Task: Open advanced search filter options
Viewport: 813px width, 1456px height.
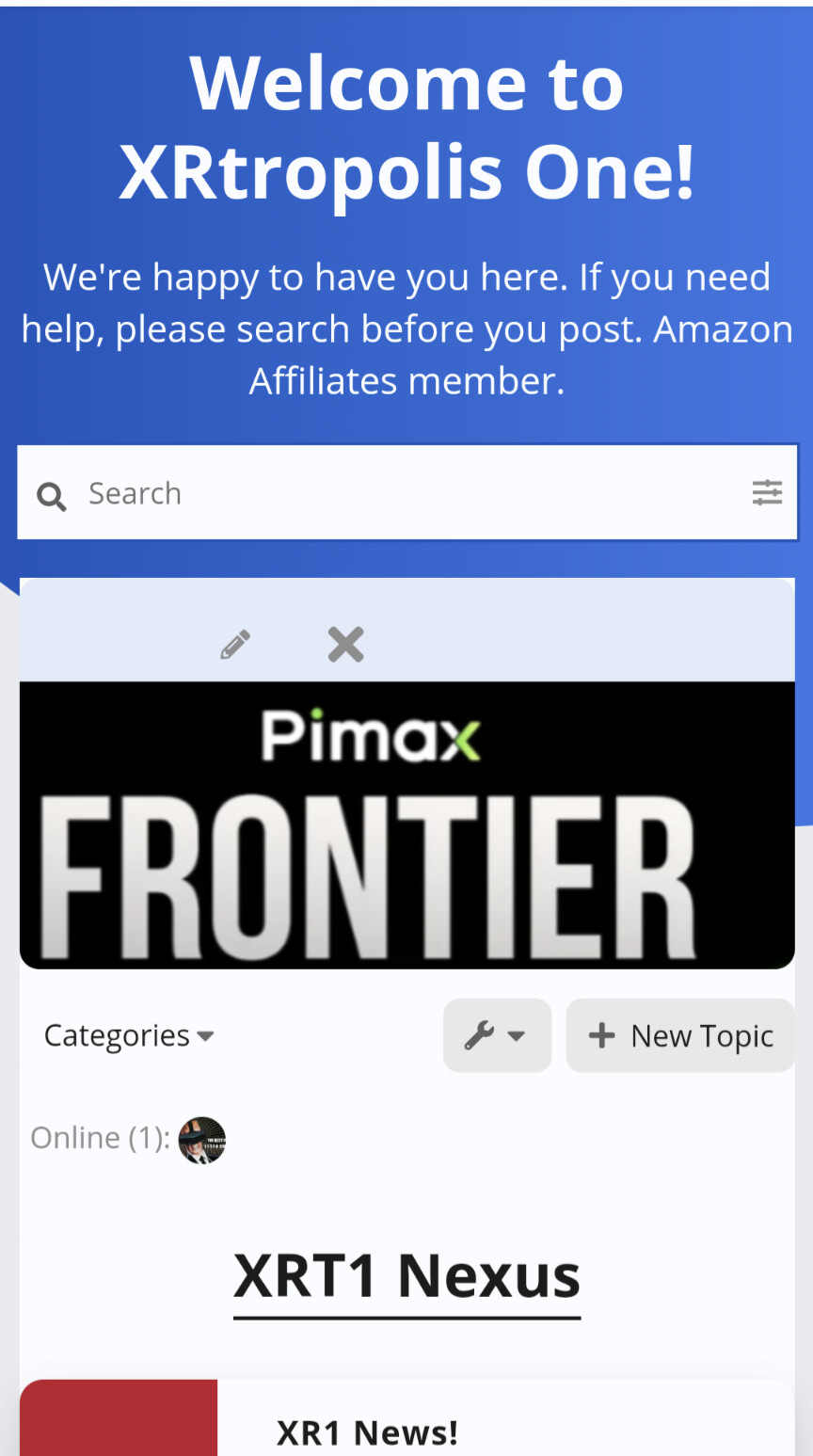Action: (767, 492)
